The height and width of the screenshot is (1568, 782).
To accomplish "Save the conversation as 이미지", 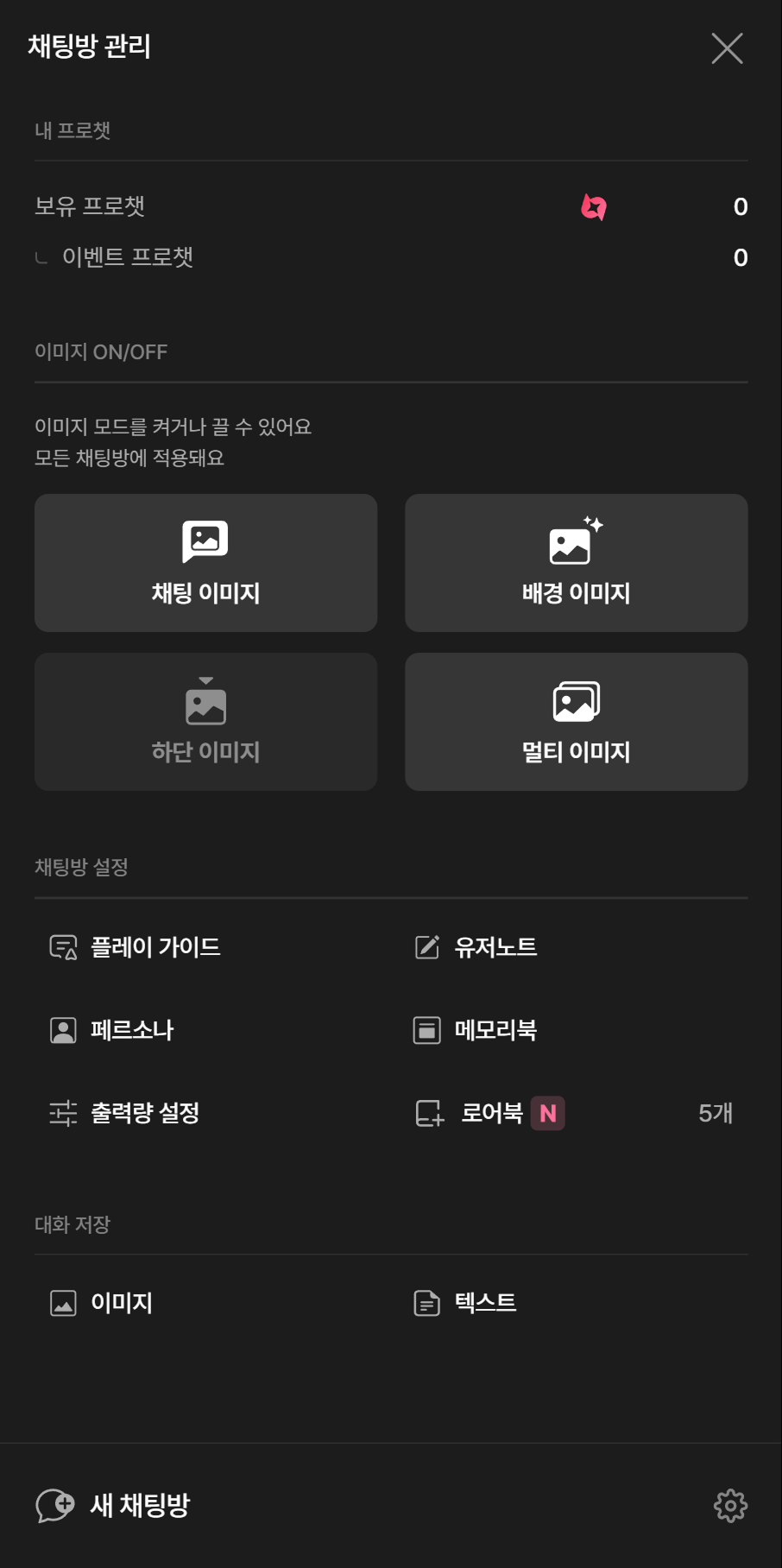I will pos(101,1303).
